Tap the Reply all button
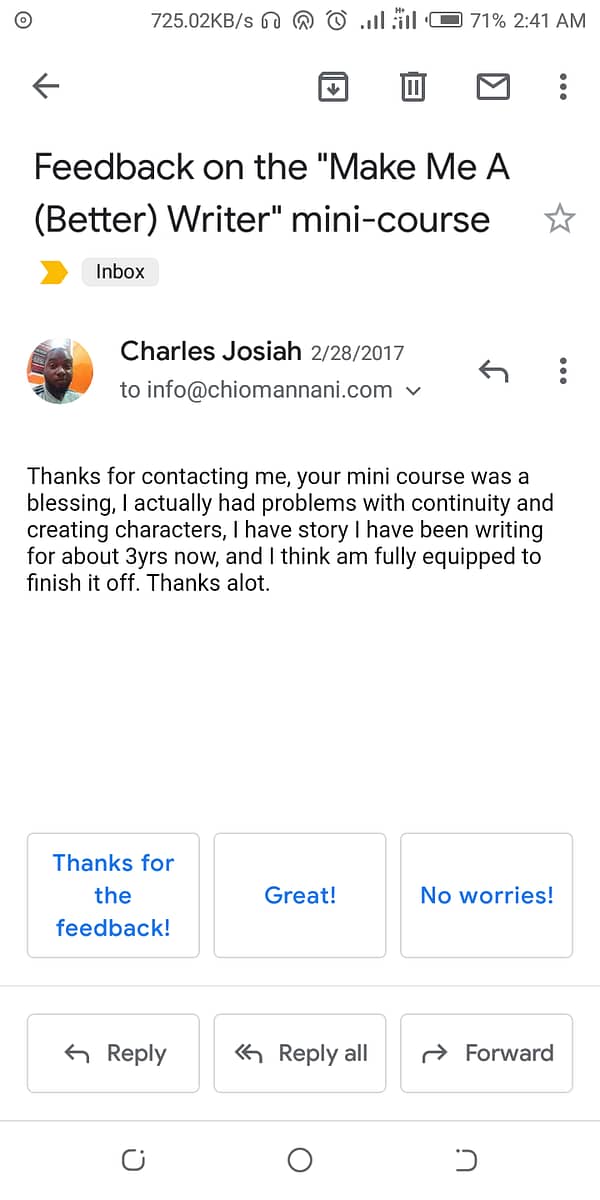The image size is (600, 1200). point(300,1053)
